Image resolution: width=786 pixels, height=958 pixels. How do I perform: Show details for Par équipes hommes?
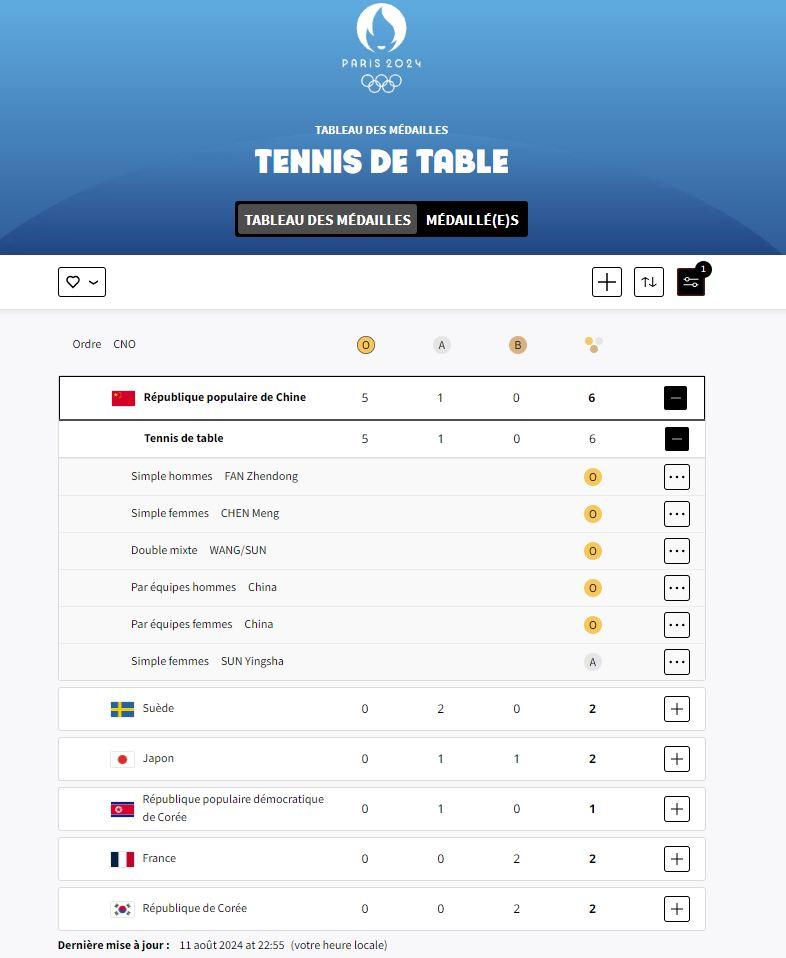[677, 588]
